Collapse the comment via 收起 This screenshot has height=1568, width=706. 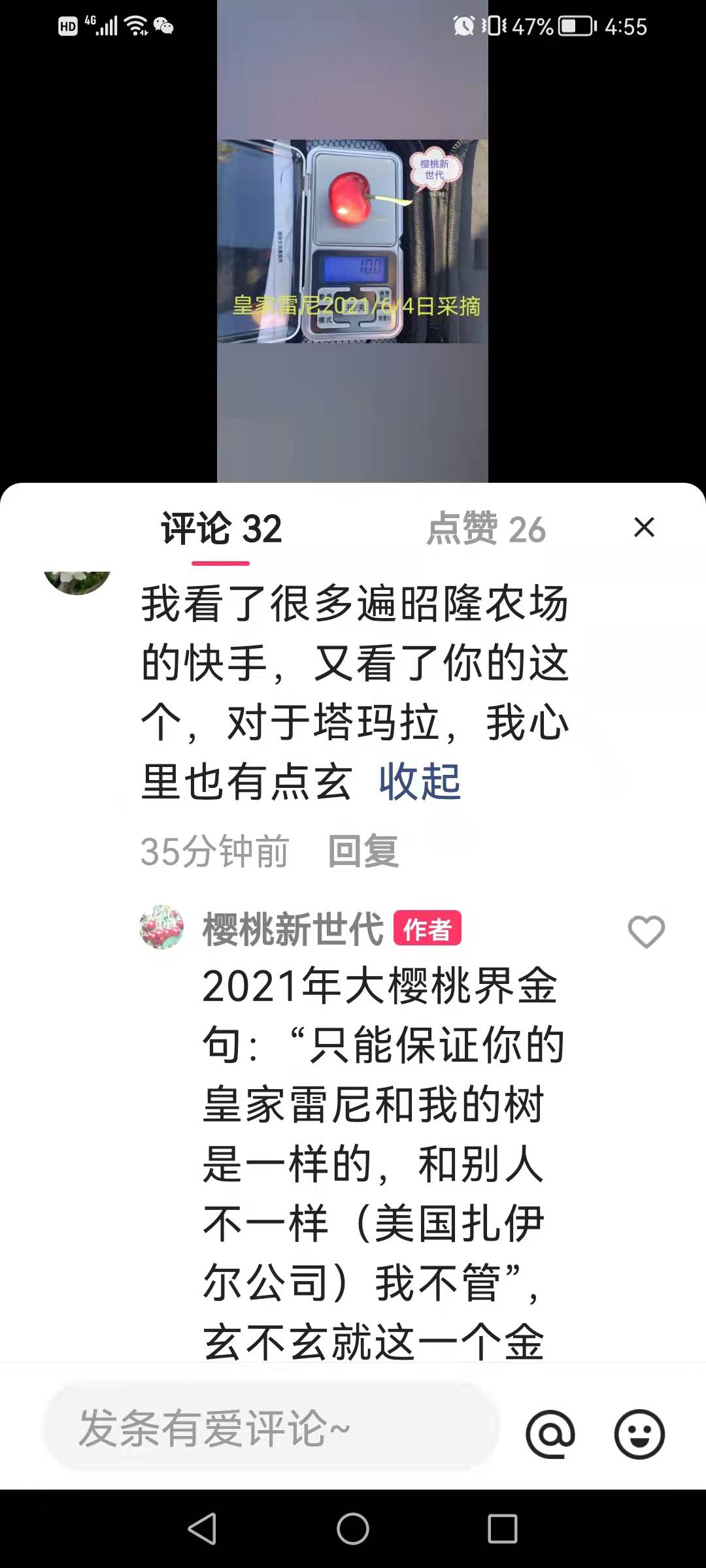(420, 781)
